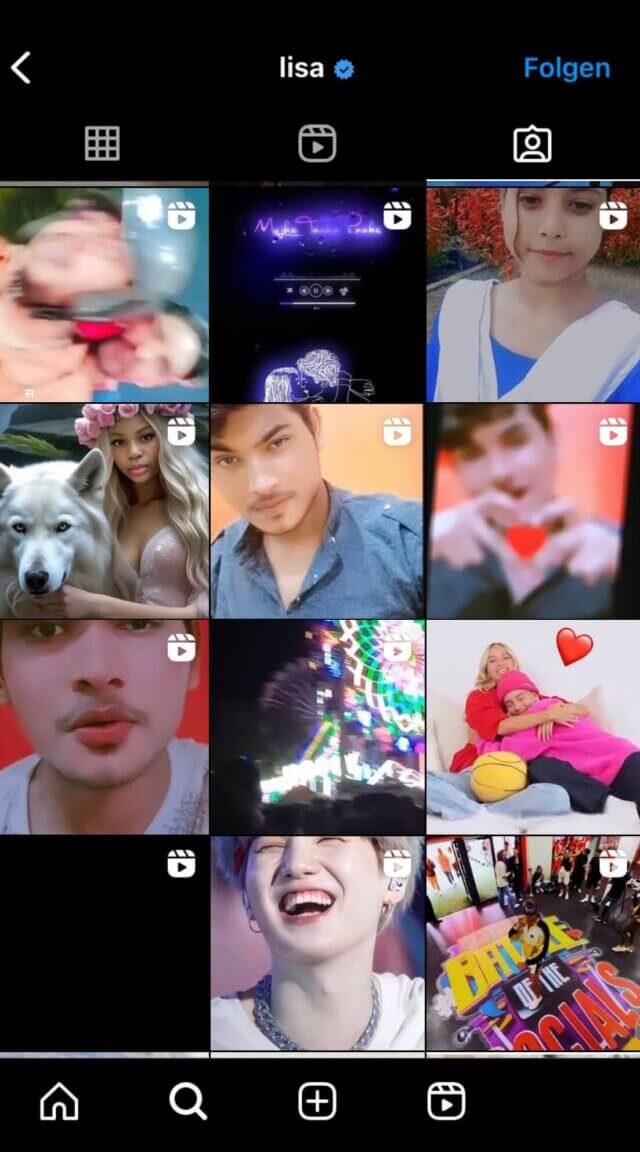Open the completely black reel tile

pyautogui.click(x=104, y=943)
